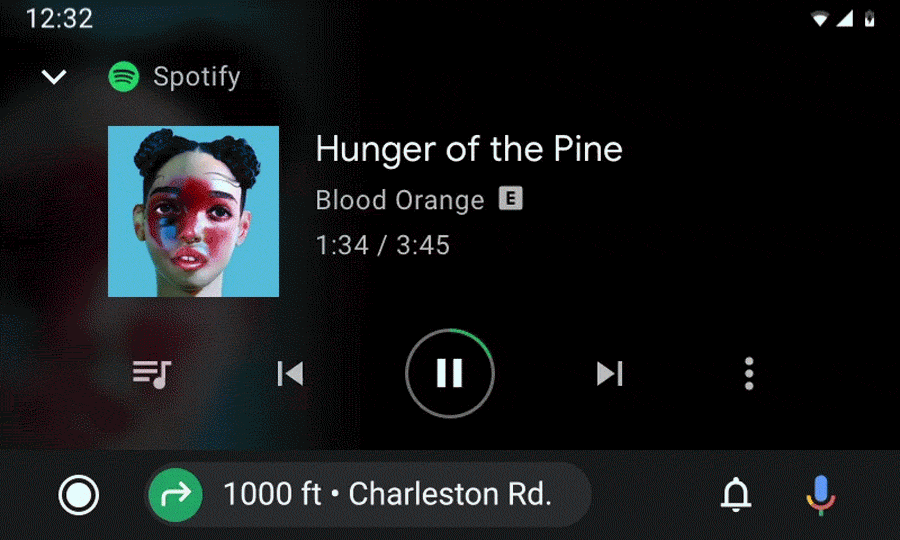Open the three-dot overflow menu
This screenshot has height=540, width=900.
(749, 374)
